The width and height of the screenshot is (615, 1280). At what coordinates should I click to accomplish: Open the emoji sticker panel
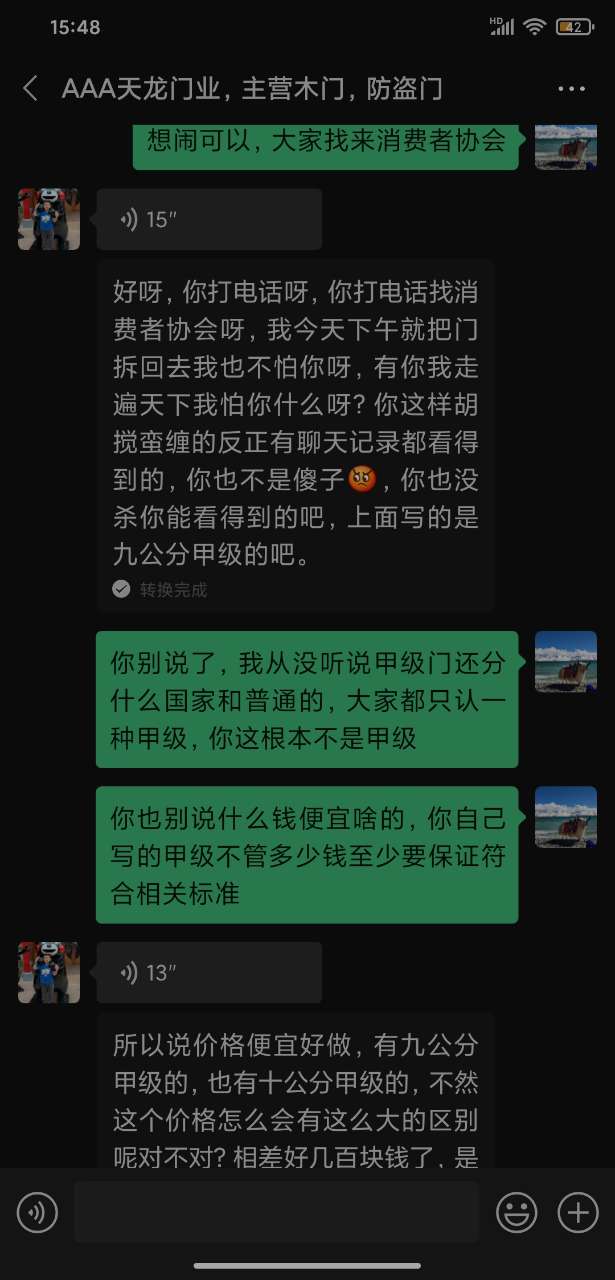point(517,1213)
